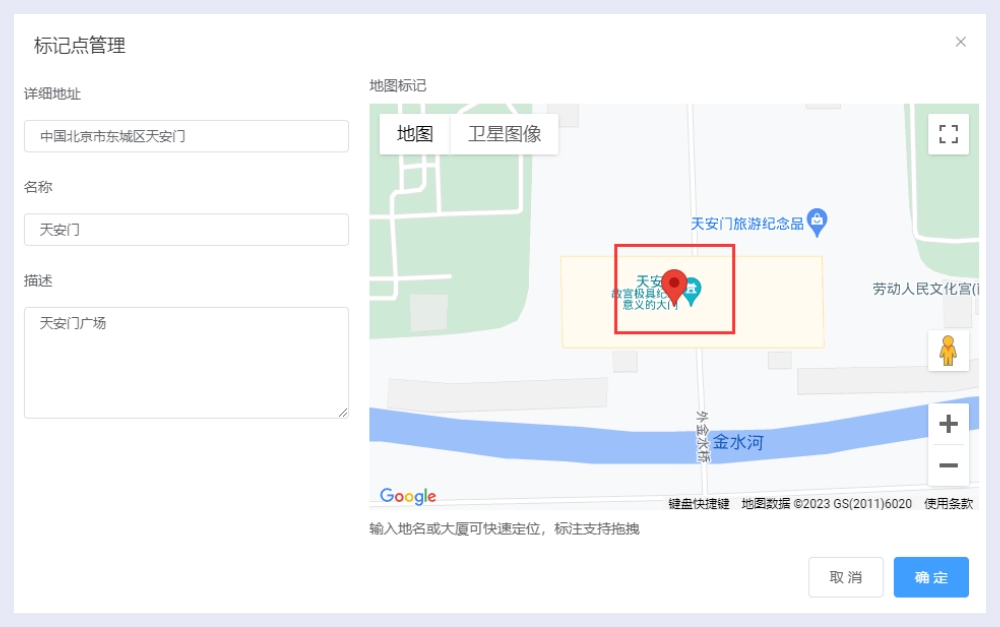Screen dimensions: 1000x627
Task: Toggle fullscreen map view
Action: 948,134
